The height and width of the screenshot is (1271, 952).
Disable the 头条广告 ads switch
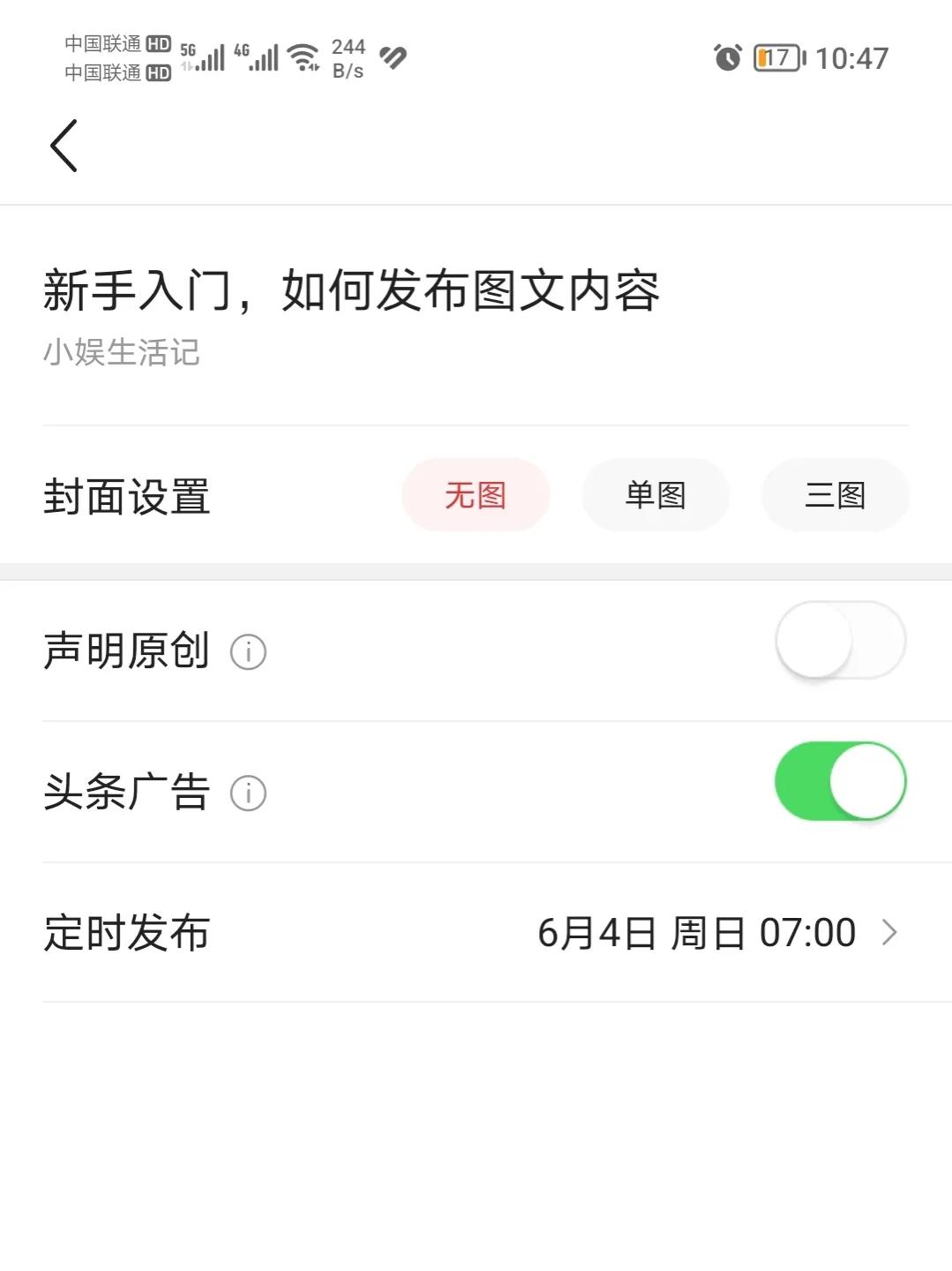tap(838, 780)
